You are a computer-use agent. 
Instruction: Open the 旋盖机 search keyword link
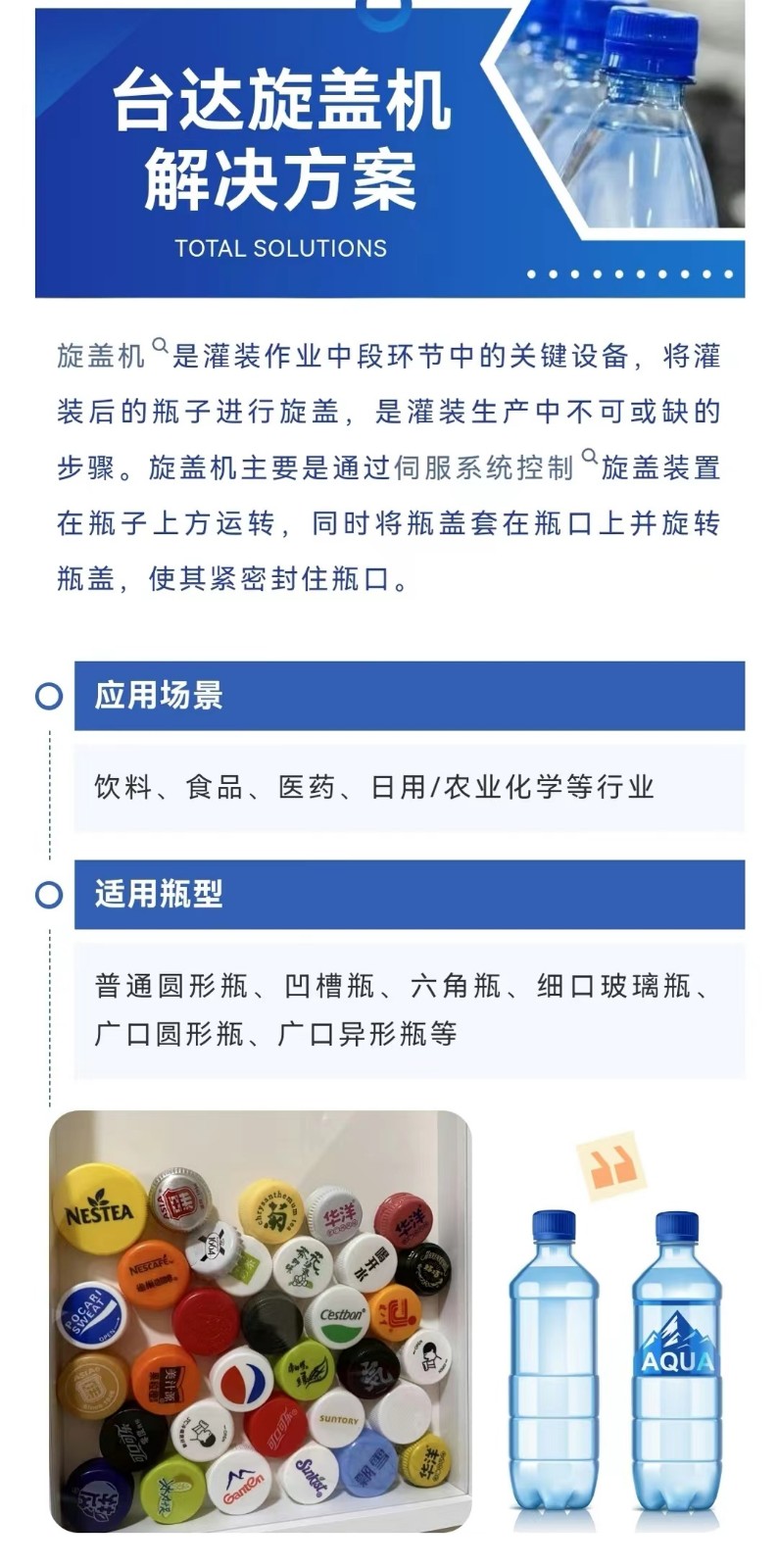tap(102, 355)
